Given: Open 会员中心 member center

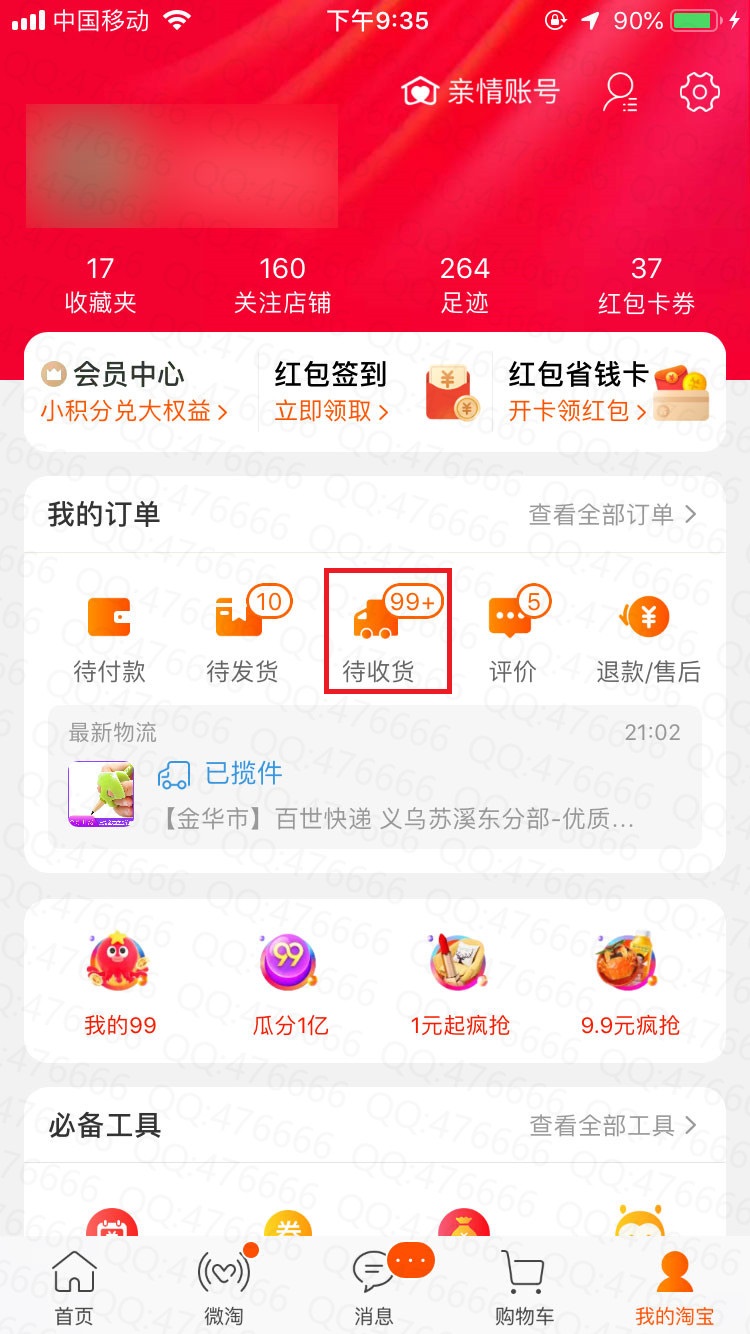Looking at the screenshot, I should 135,392.
